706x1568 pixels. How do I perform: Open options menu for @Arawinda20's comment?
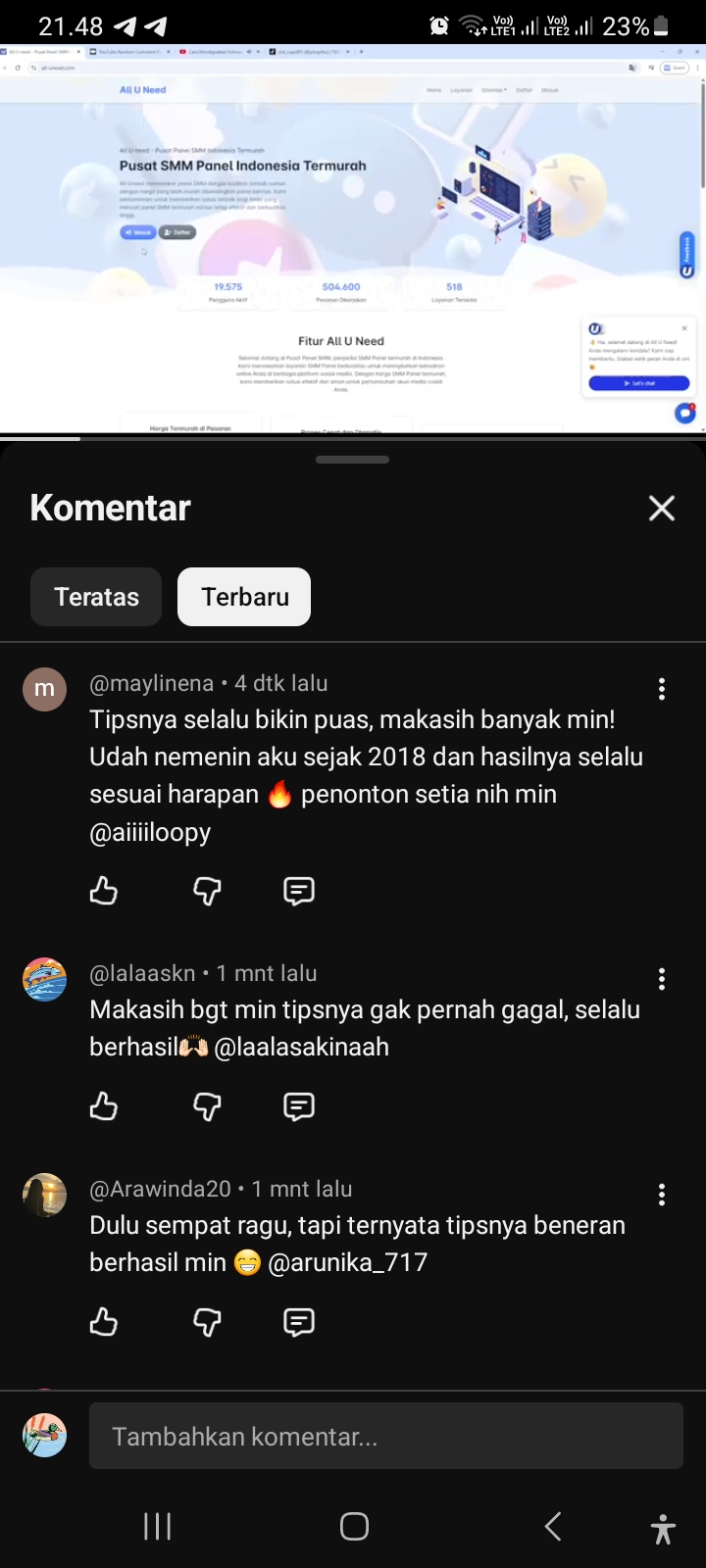[x=662, y=1194]
